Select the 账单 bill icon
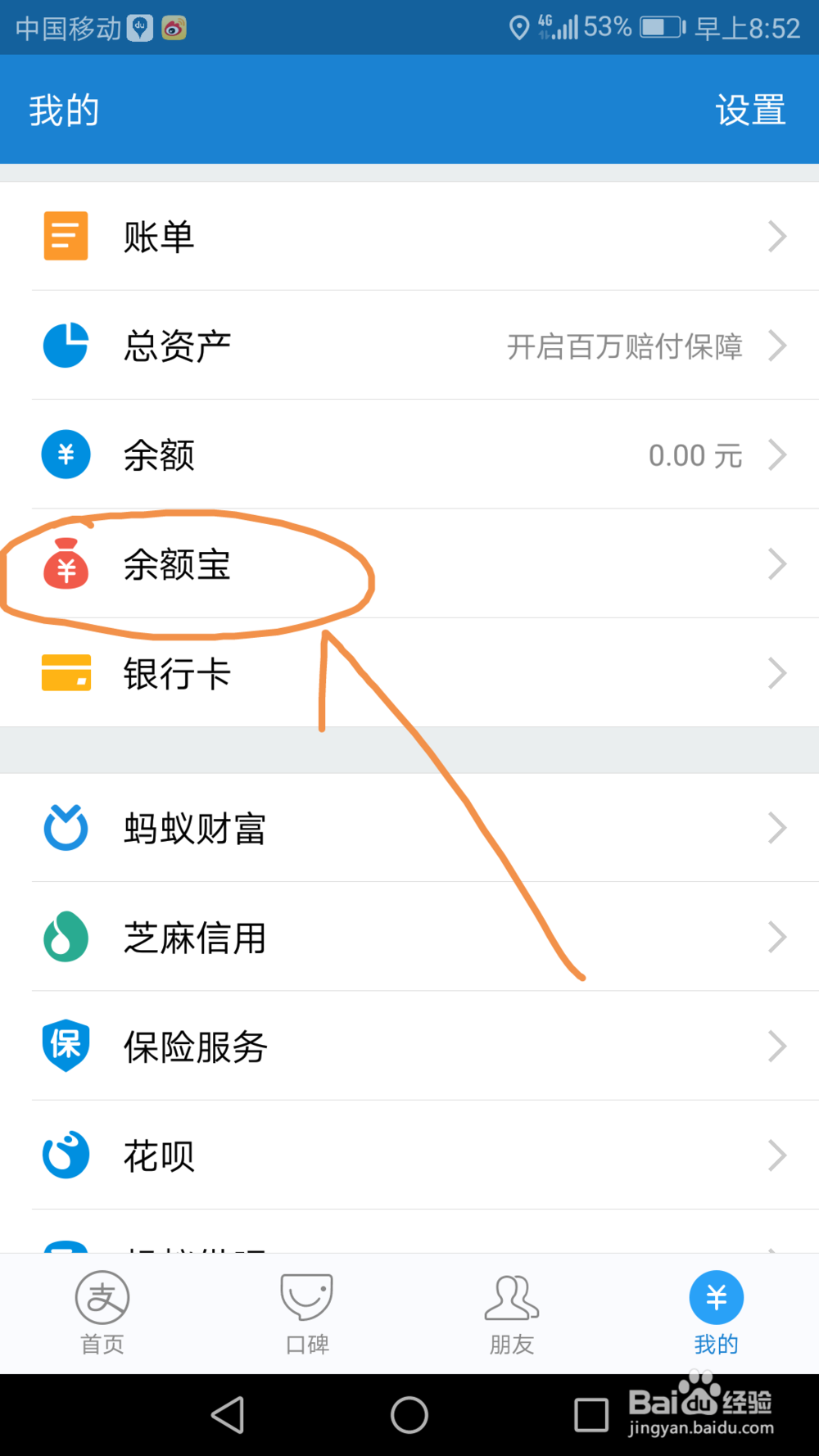Image resolution: width=819 pixels, height=1456 pixels. 66,236
